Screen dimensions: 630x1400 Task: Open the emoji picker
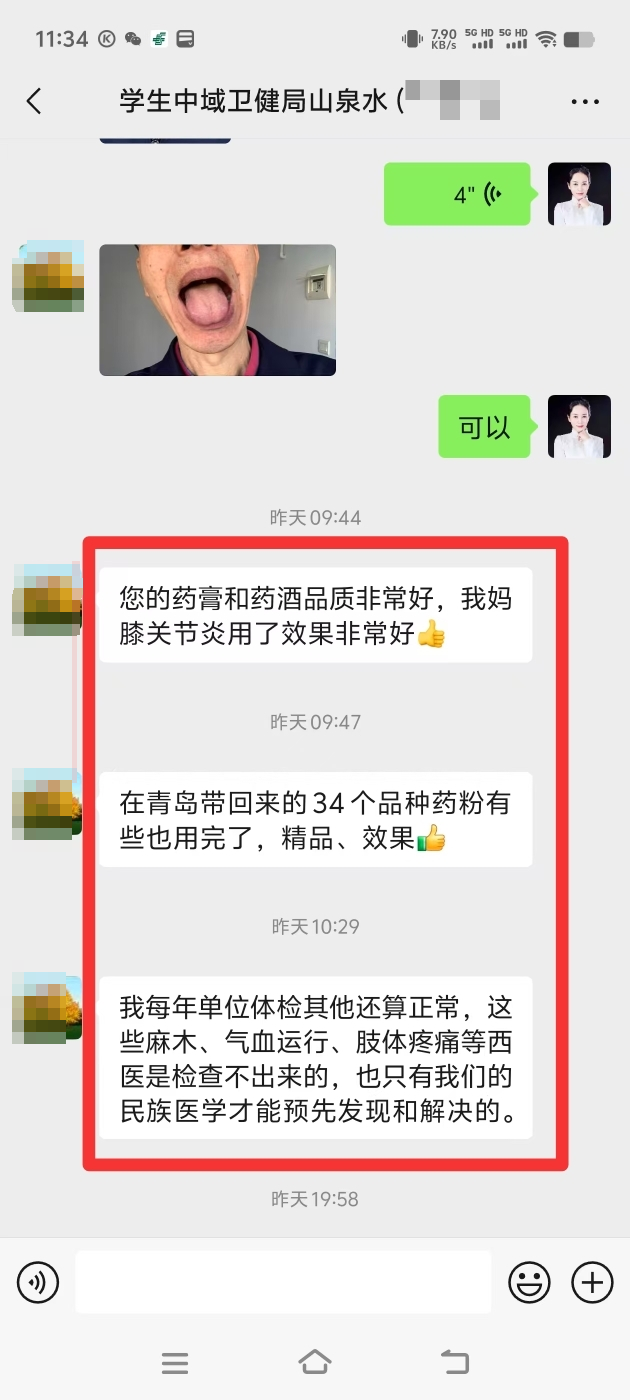point(529,1282)
